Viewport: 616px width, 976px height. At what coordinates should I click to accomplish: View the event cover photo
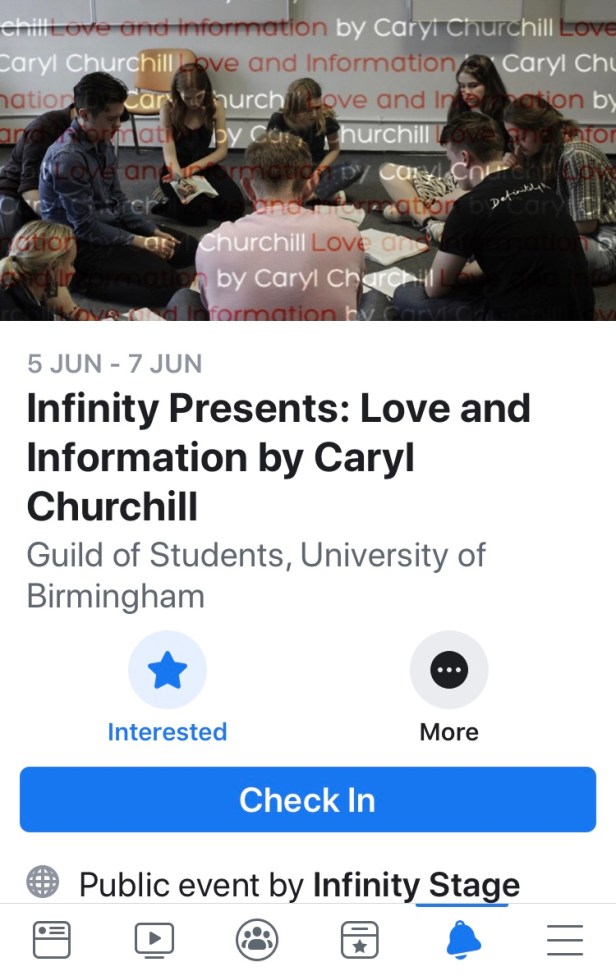(308, 160)
